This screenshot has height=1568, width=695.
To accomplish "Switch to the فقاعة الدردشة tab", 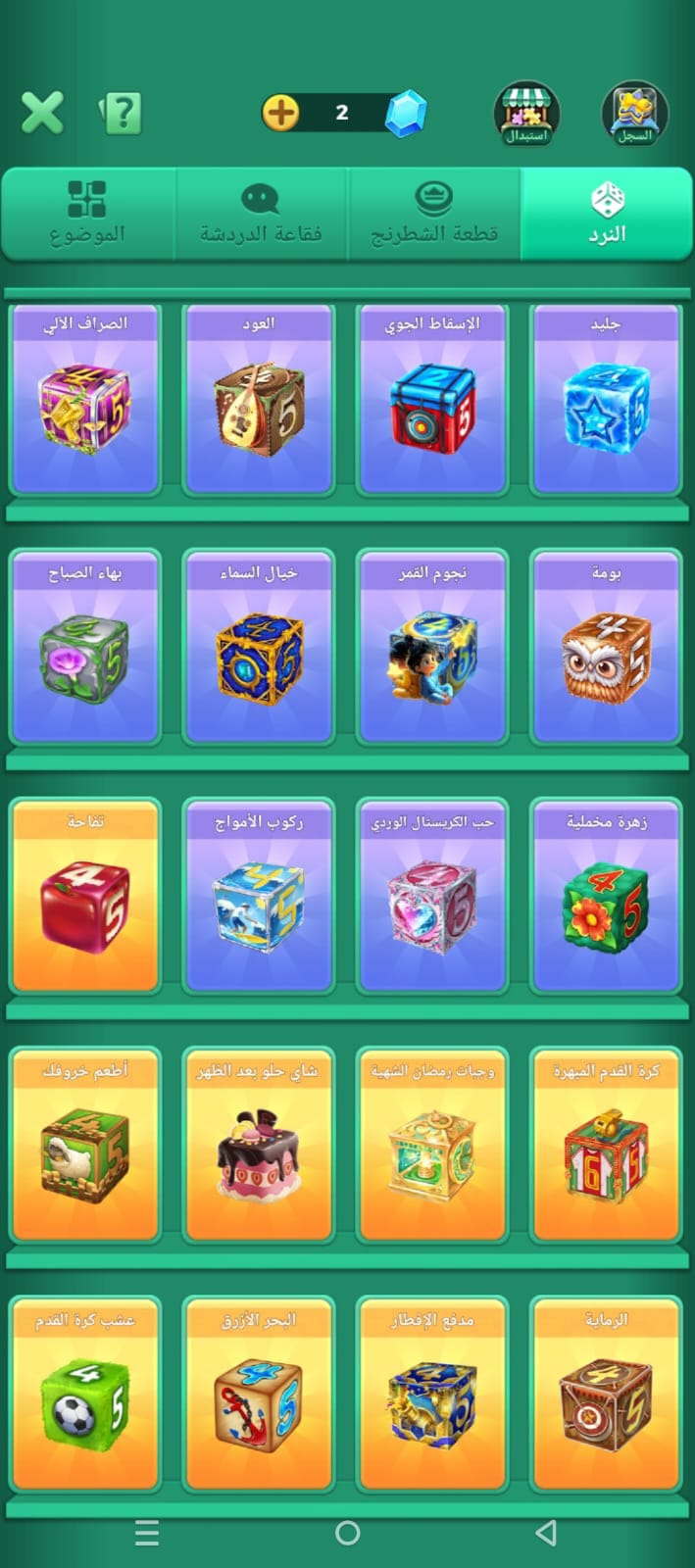I will point(261,213).
